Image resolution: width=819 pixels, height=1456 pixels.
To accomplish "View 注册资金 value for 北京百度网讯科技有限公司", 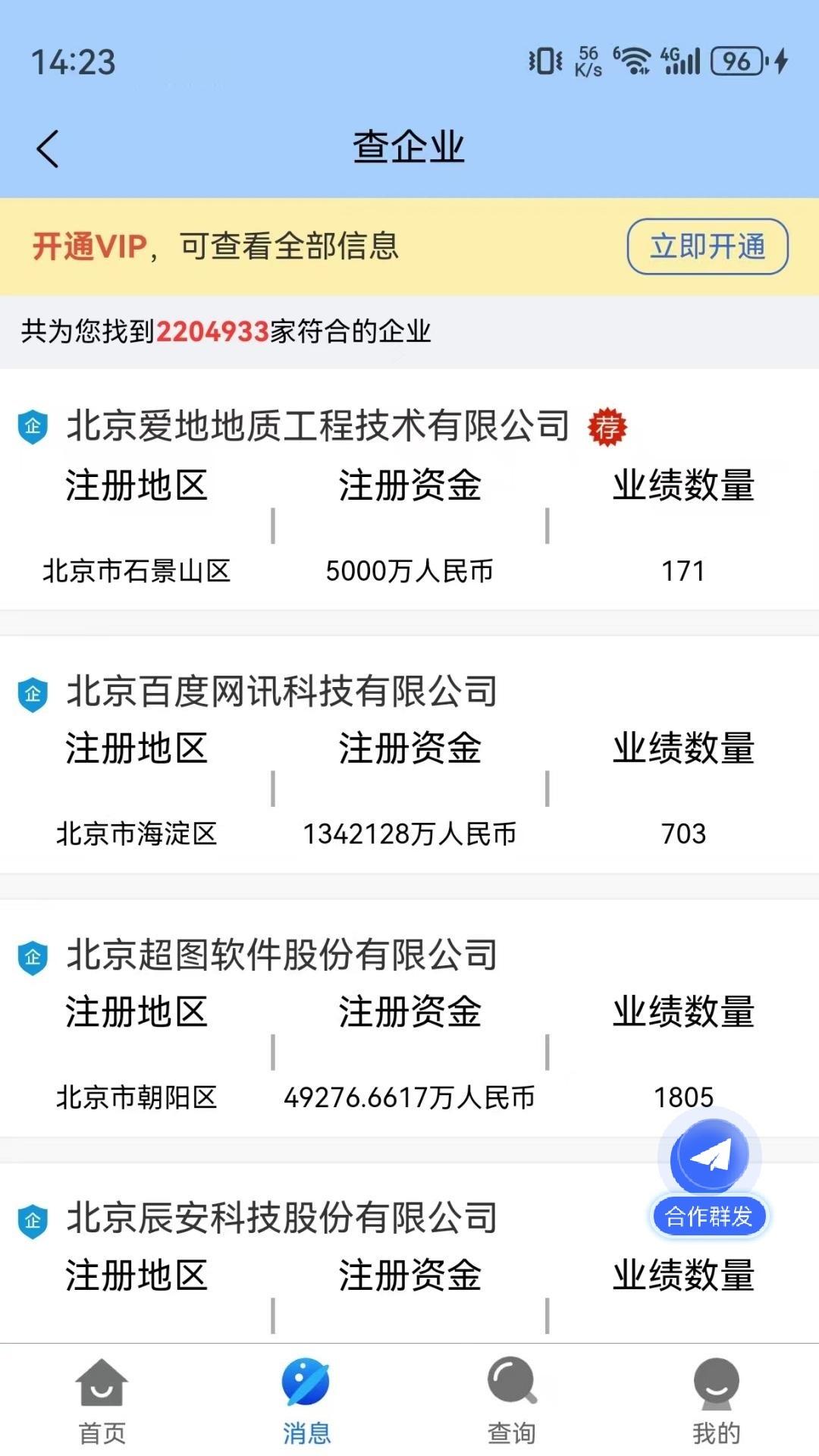I will [x=409, y=834].
